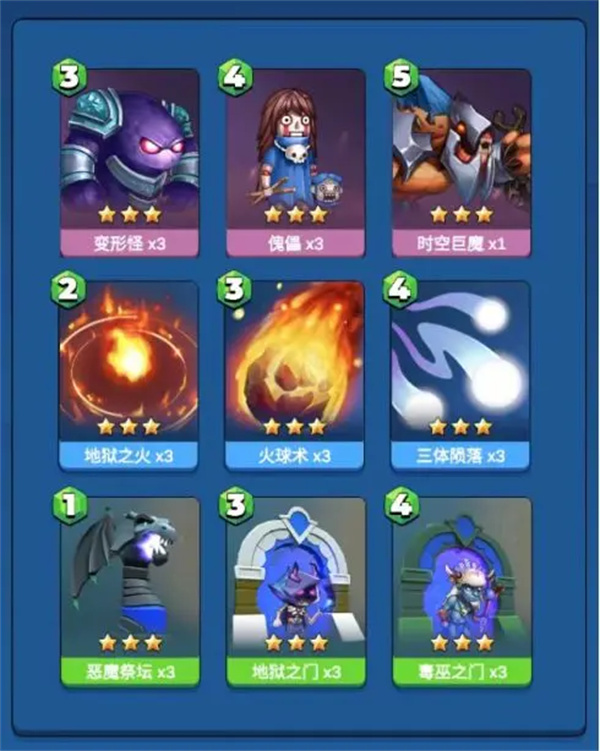The height and width of the screenshot is (751, 600).
Task: Tap the 时空巨魔 x1 card
Action: pyautogui.click(x=461, y=163)
